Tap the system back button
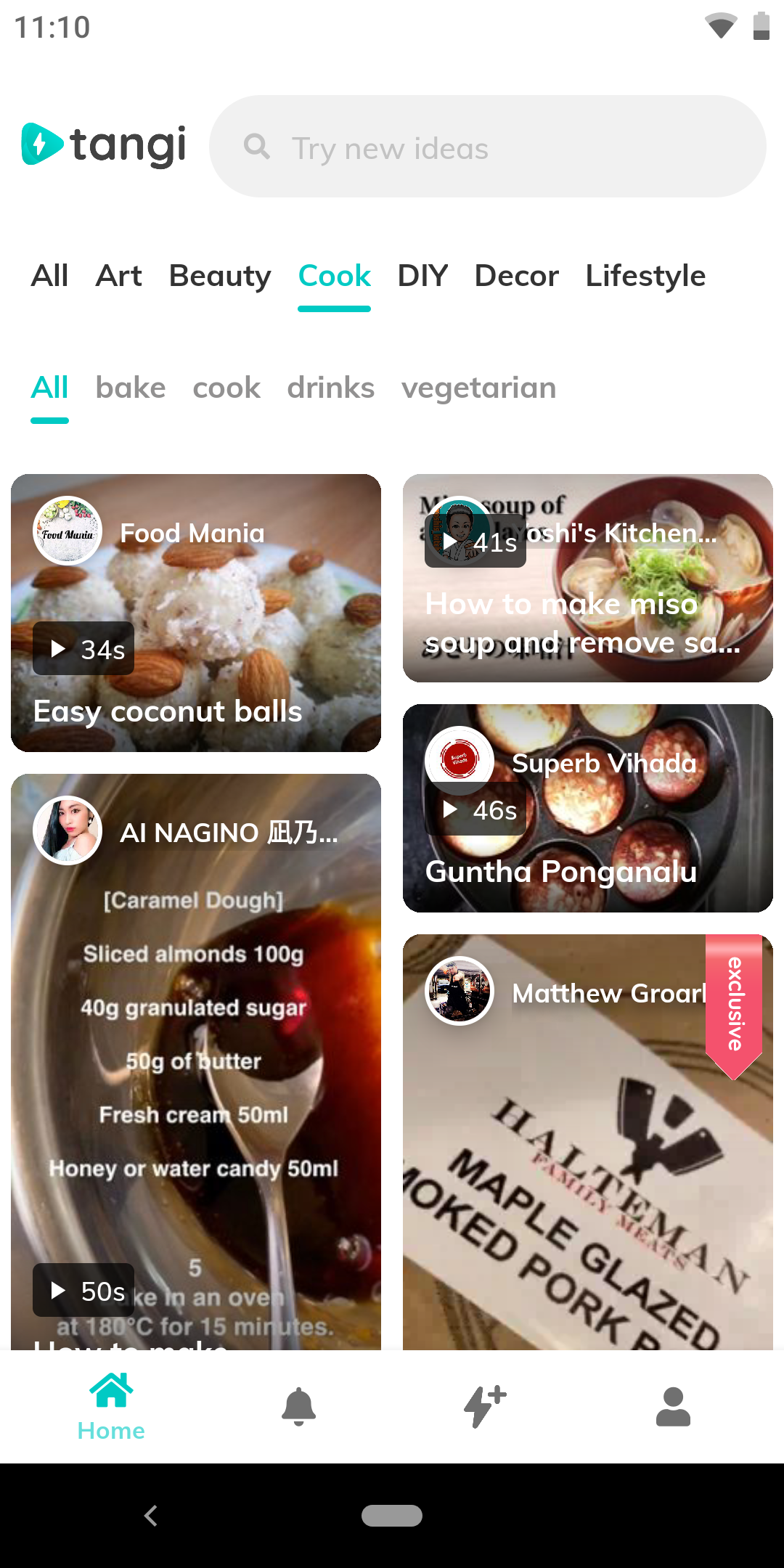Image resolution: width=784 pixels, height=1568 pixels. (x=151, y=1516)
